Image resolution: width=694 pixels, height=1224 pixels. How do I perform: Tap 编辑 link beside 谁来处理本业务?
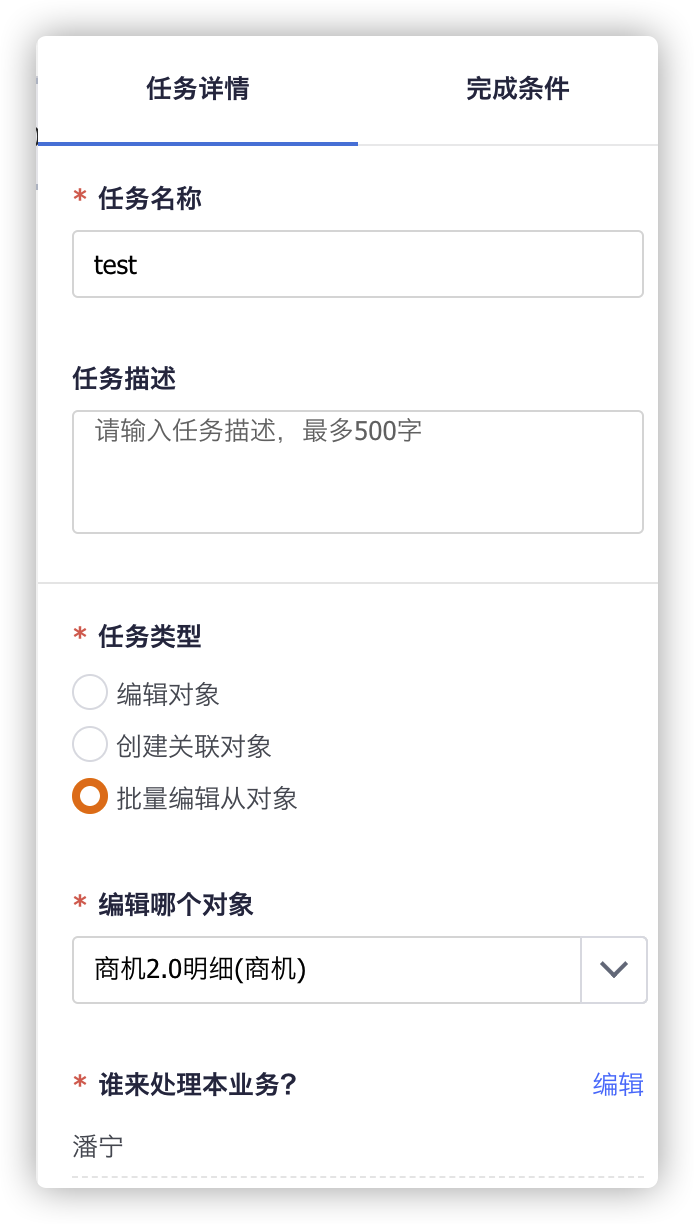(x=617, y=1084)
